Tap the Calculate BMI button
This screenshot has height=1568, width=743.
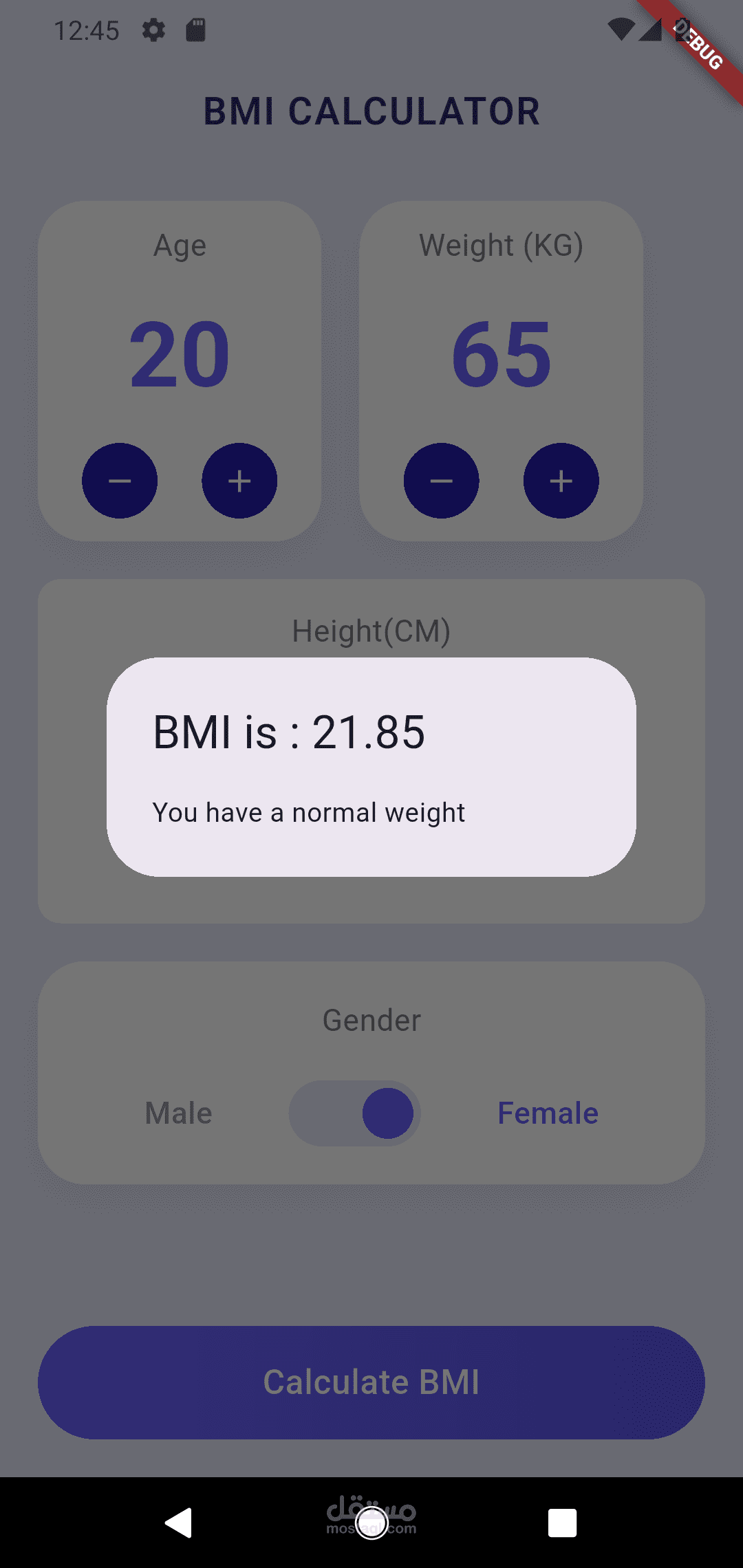(x=371, y=1382)
